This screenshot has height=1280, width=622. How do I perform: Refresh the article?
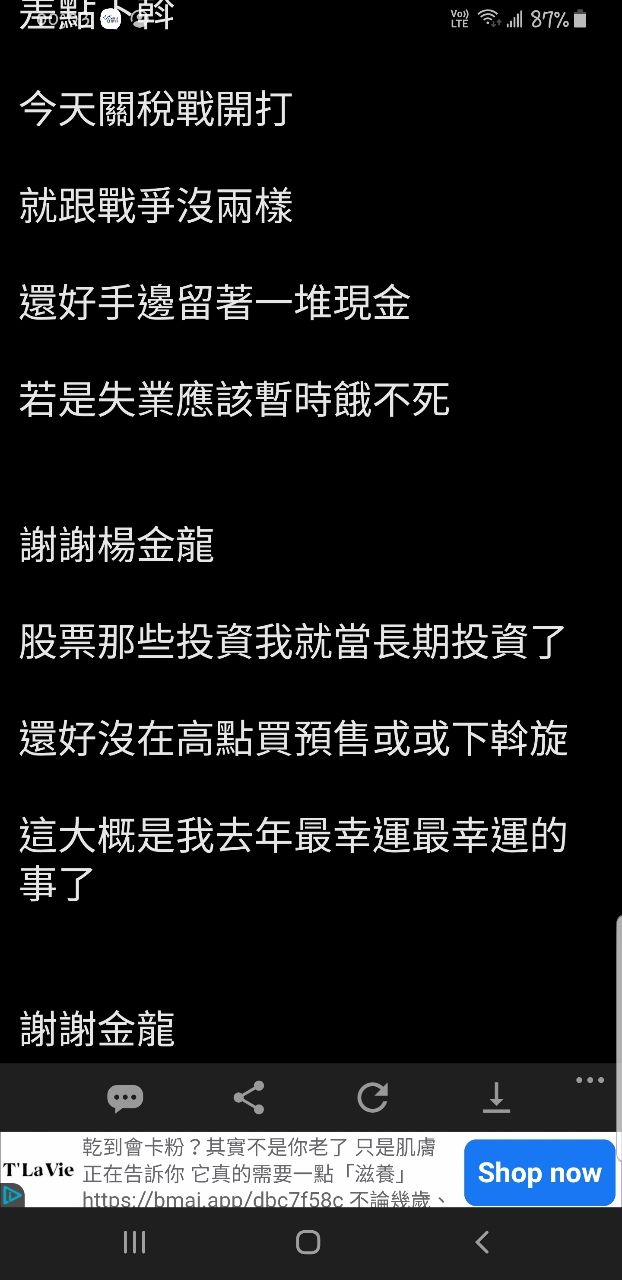click(x=372, y=1098)
